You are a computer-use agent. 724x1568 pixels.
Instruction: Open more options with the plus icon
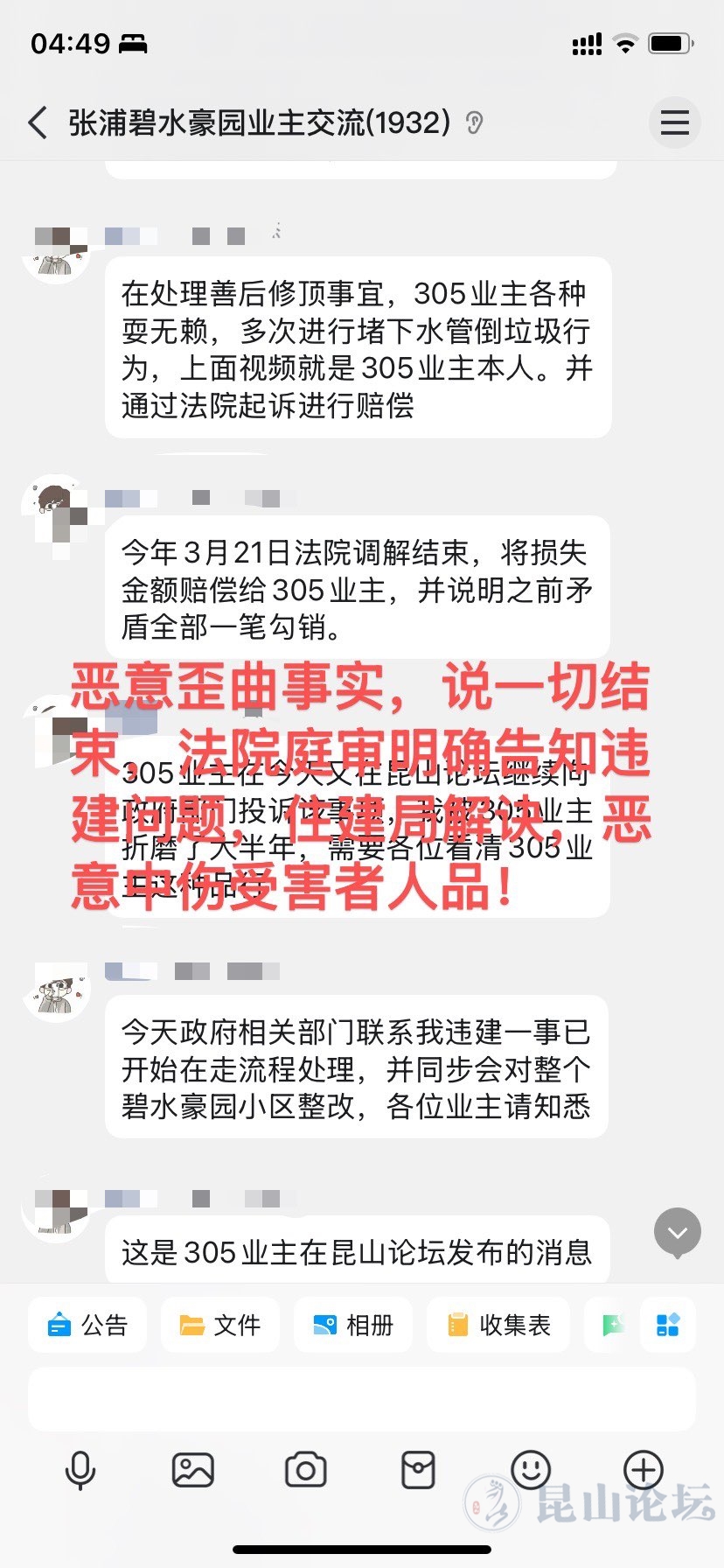[x=643, y=1470]
